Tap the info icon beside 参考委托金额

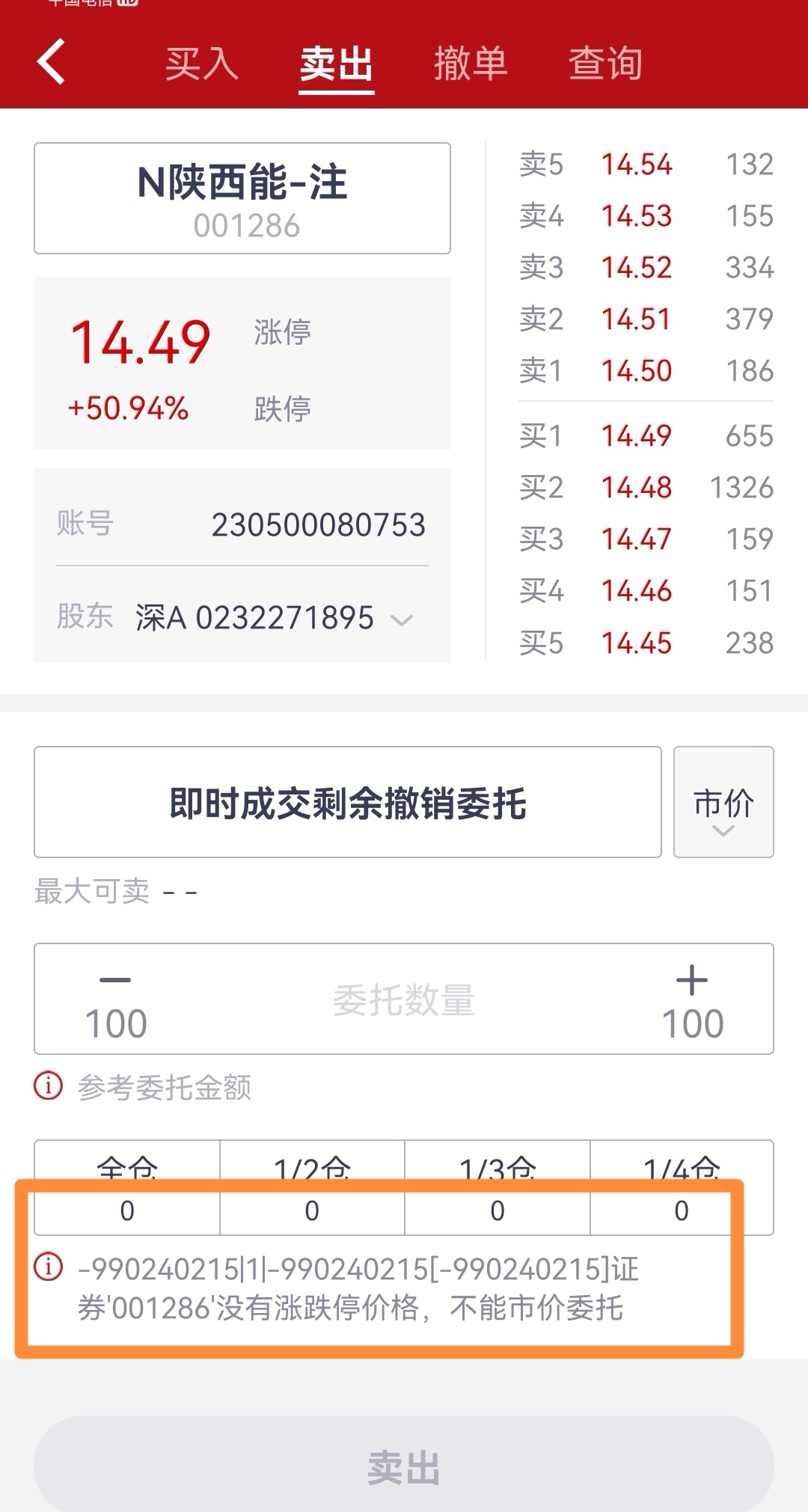(x=49, y=1086)
